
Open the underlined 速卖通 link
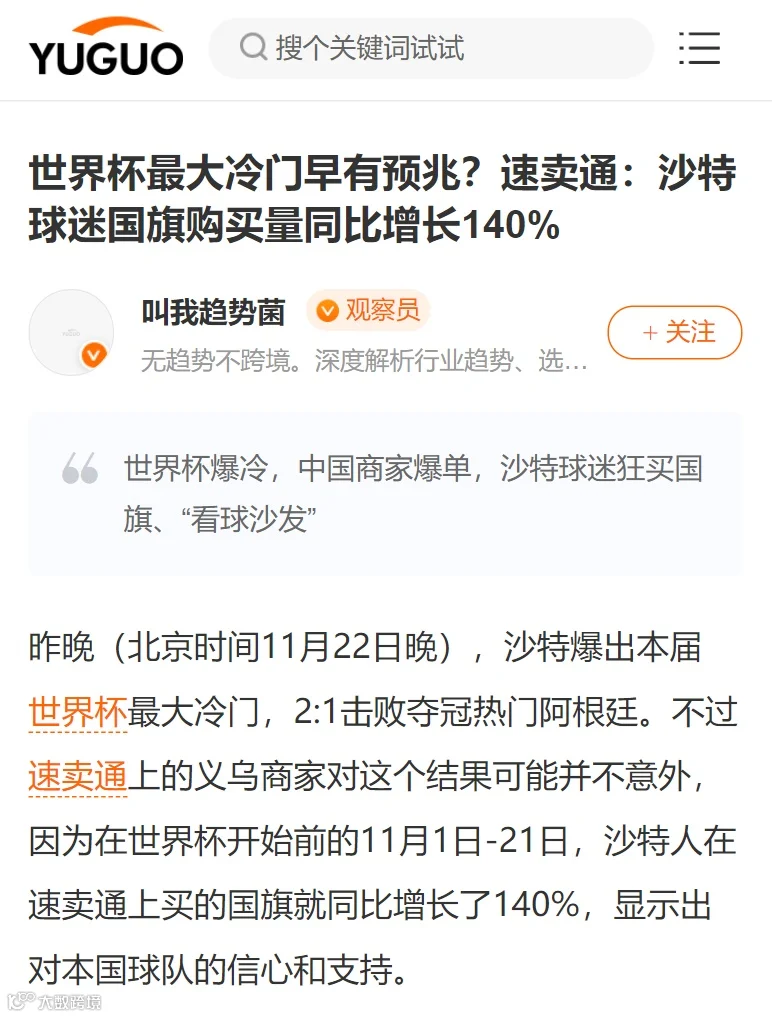[78, 776]
